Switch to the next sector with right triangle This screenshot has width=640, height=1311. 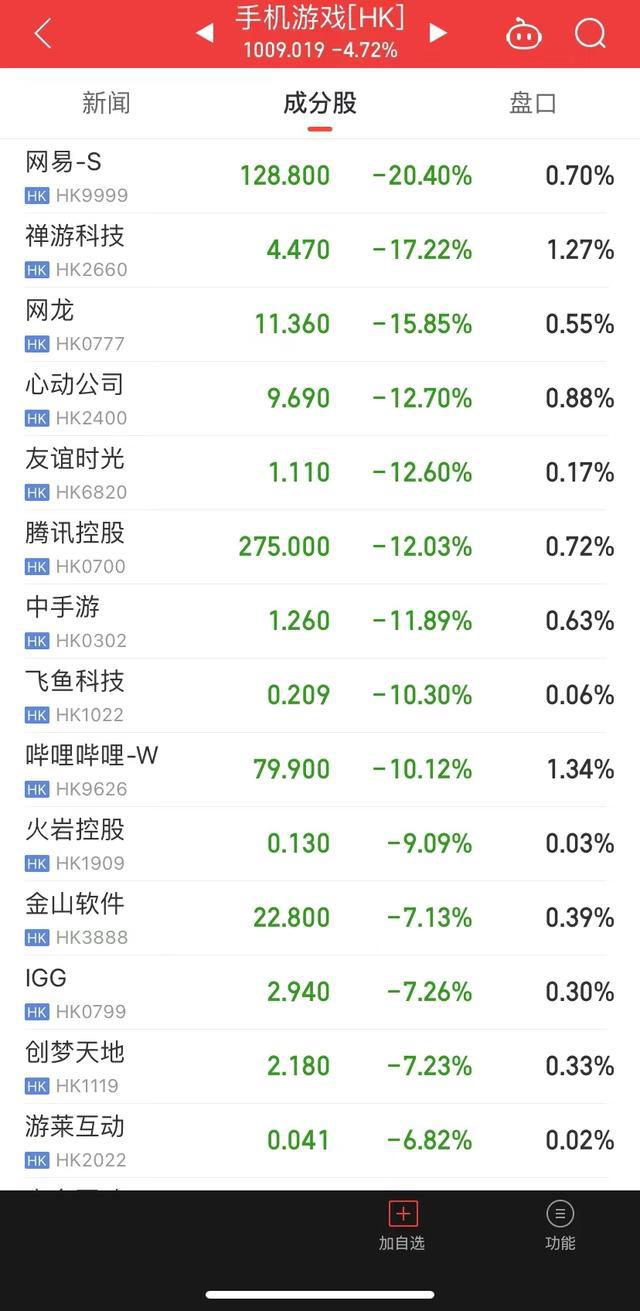click(437, 33)
